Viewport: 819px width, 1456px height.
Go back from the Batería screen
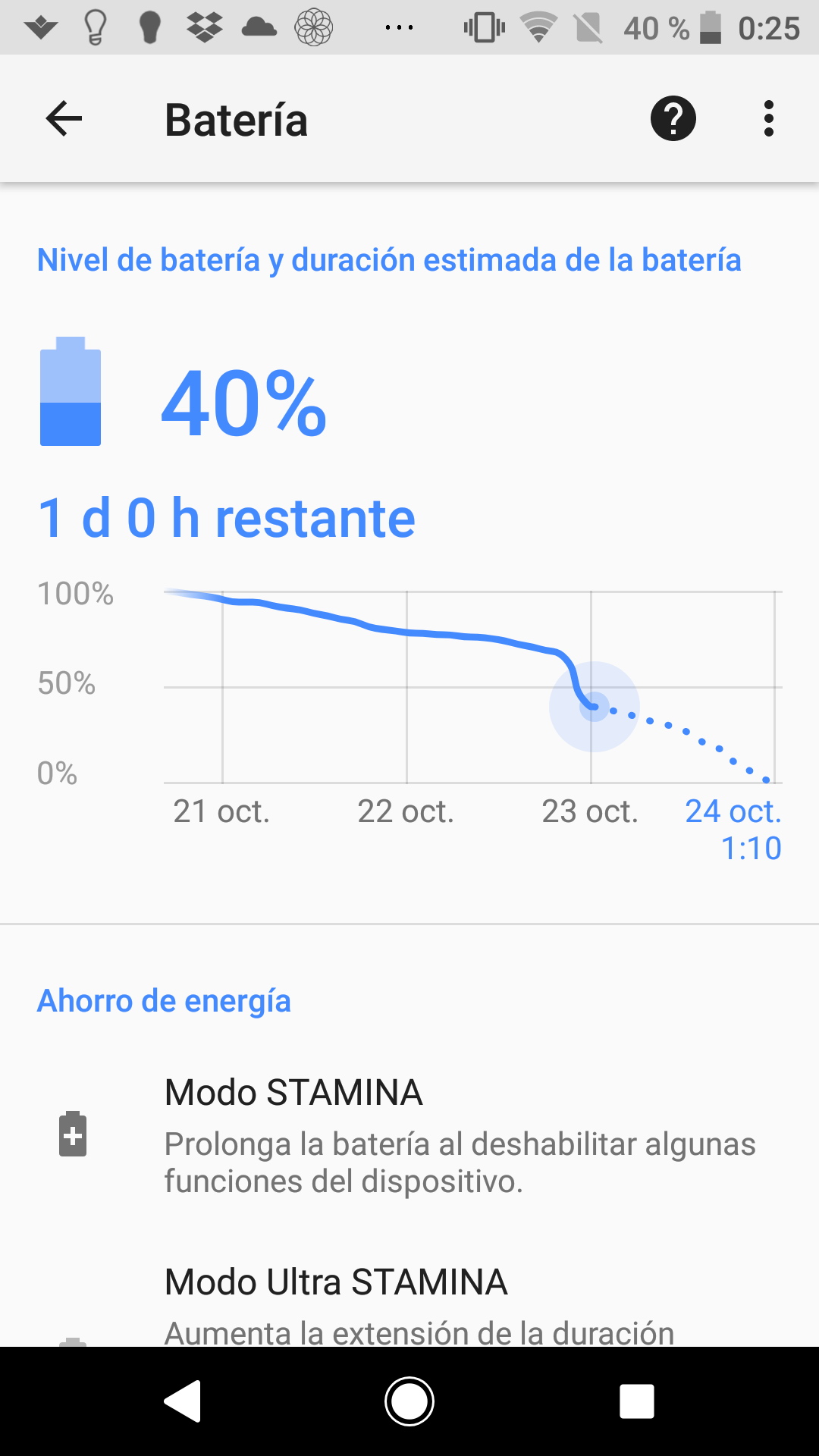64,119
